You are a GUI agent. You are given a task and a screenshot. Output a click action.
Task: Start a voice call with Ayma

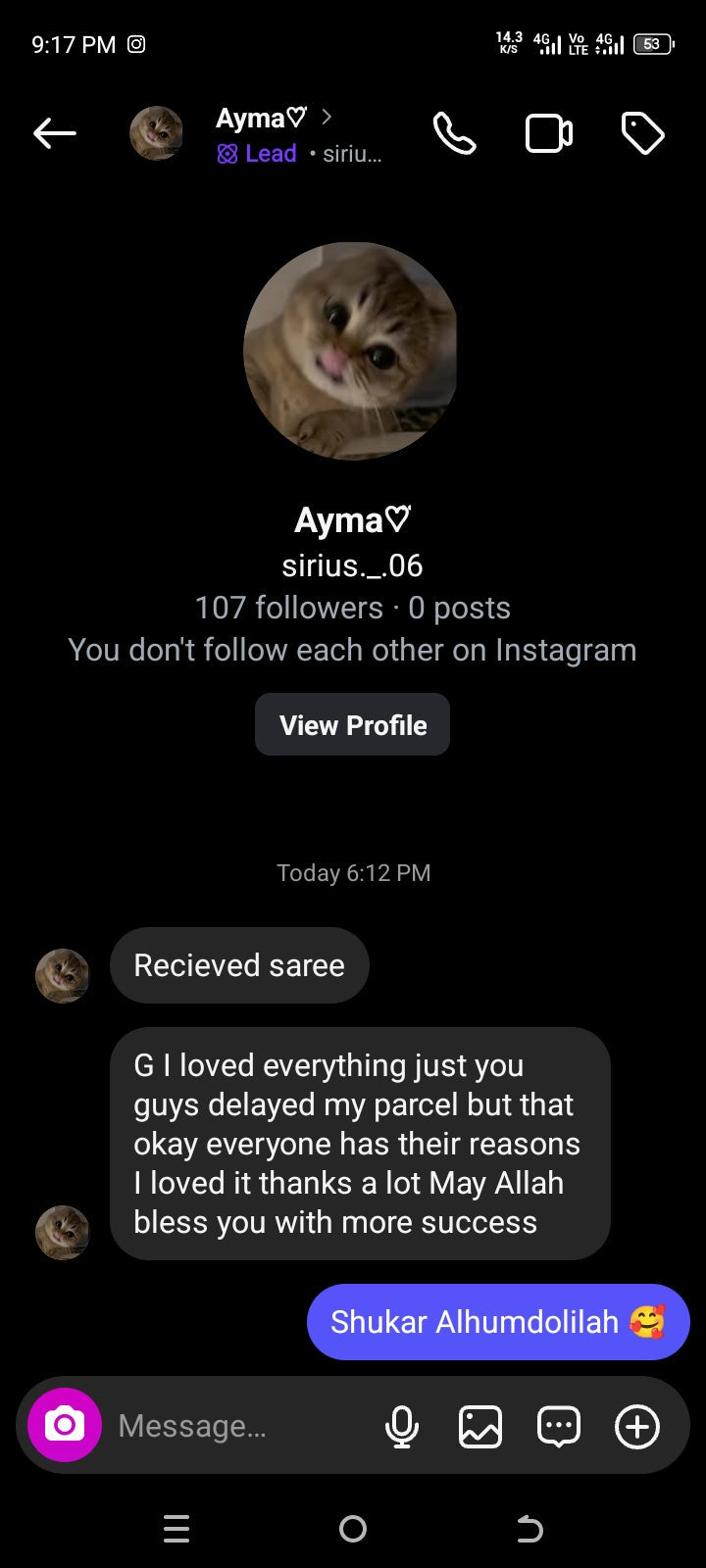[454, 133]
